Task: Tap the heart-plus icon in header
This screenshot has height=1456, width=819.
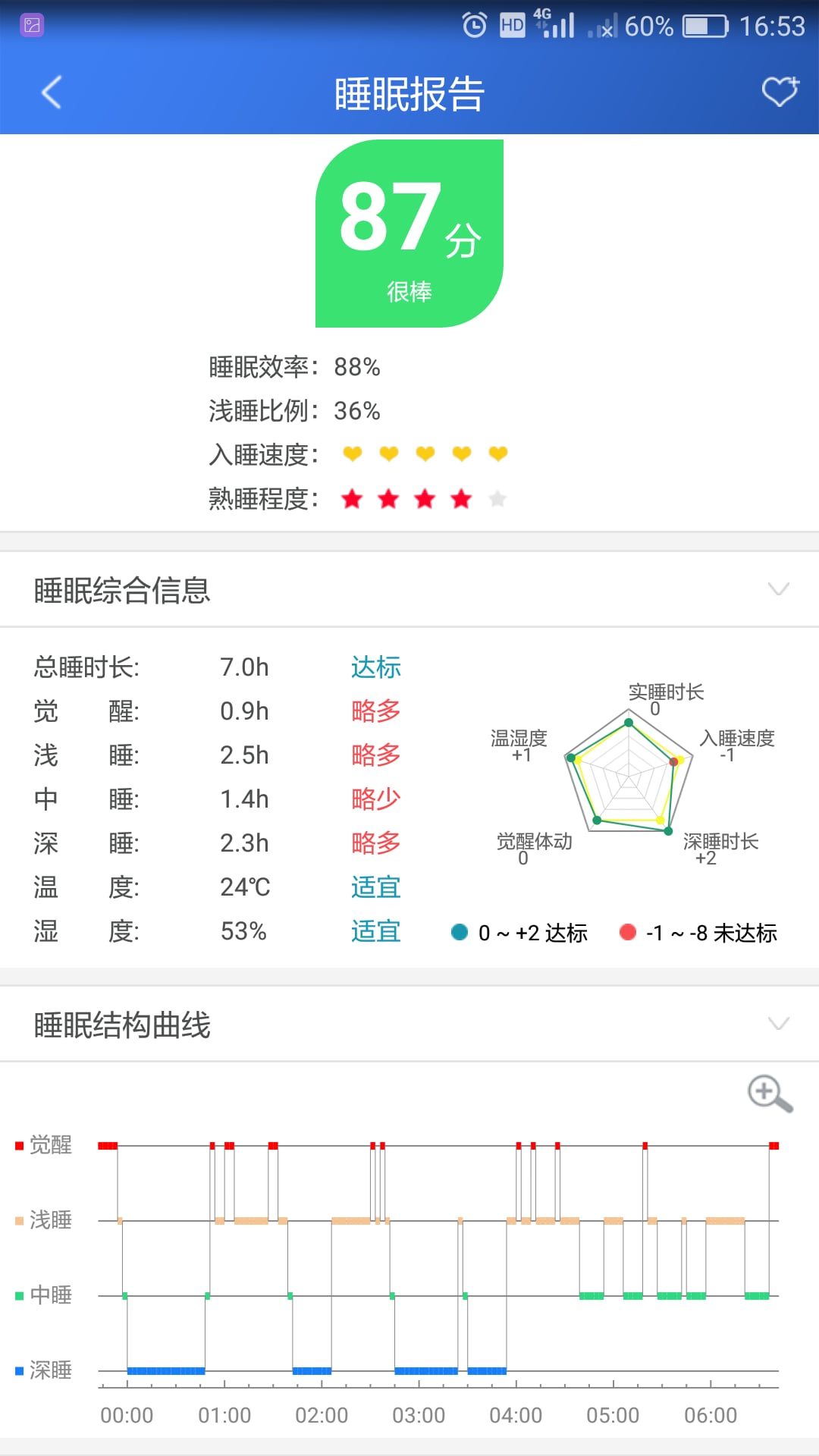Action: point(780,92)
